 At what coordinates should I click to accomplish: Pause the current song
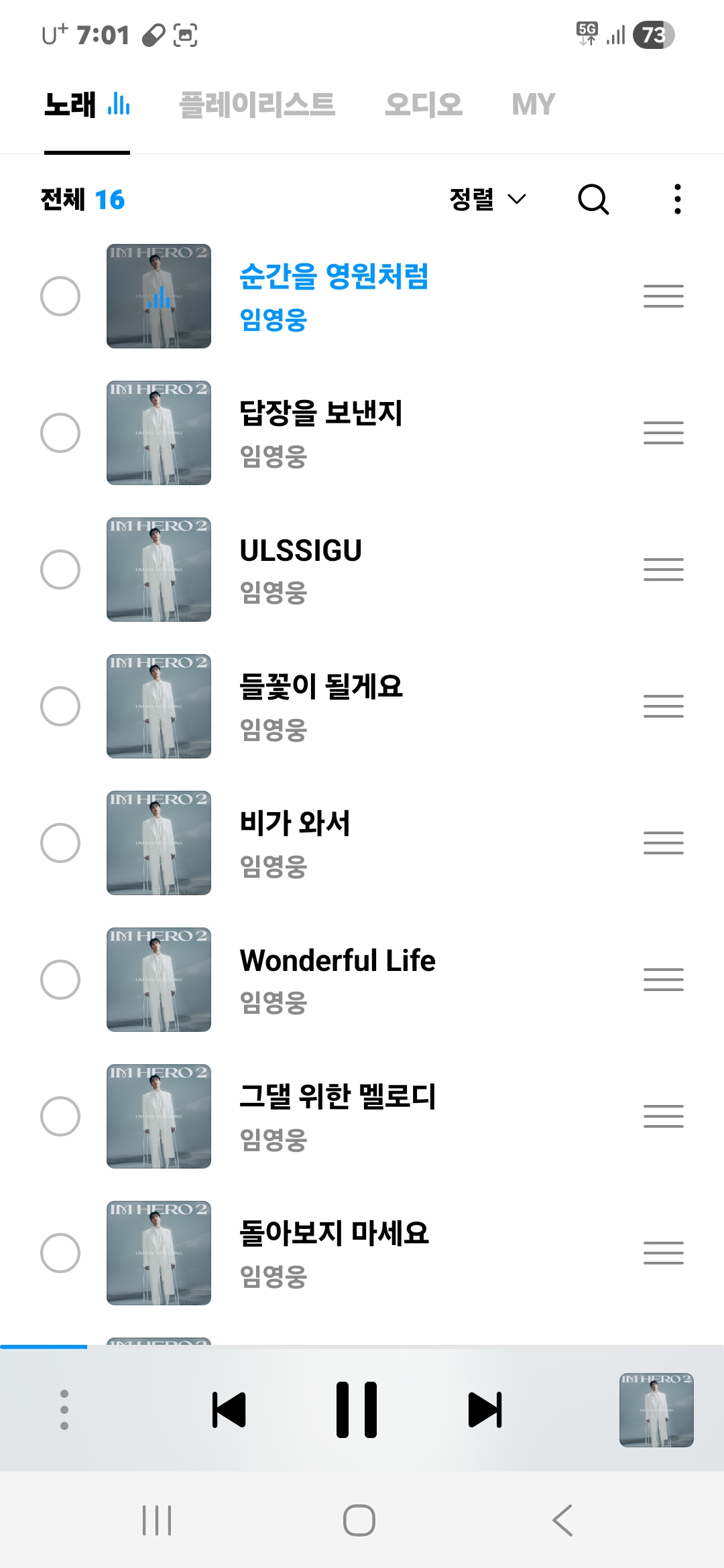pos(357,1410)
